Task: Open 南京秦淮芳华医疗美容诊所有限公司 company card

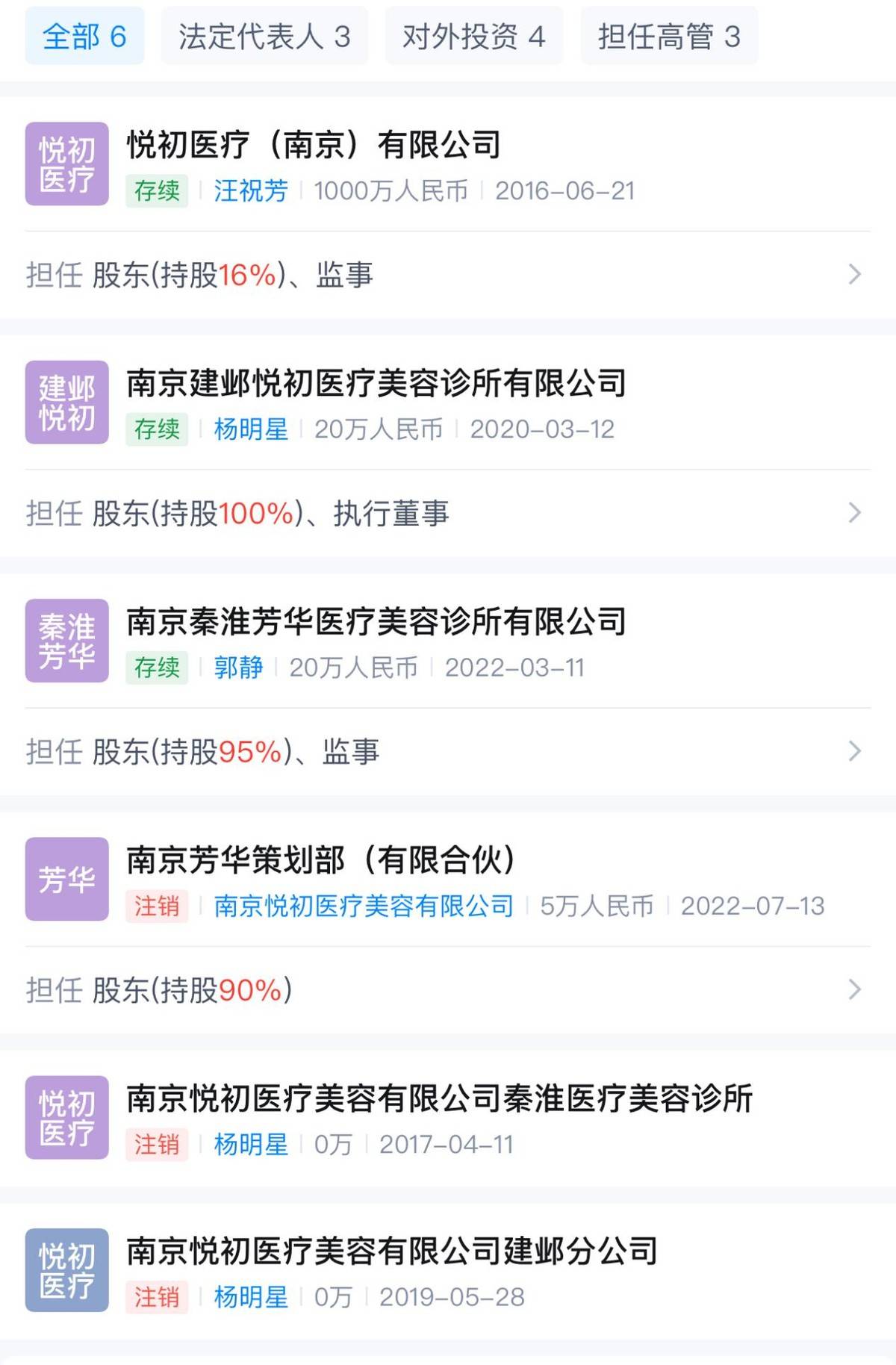Action: pos(376,621)
